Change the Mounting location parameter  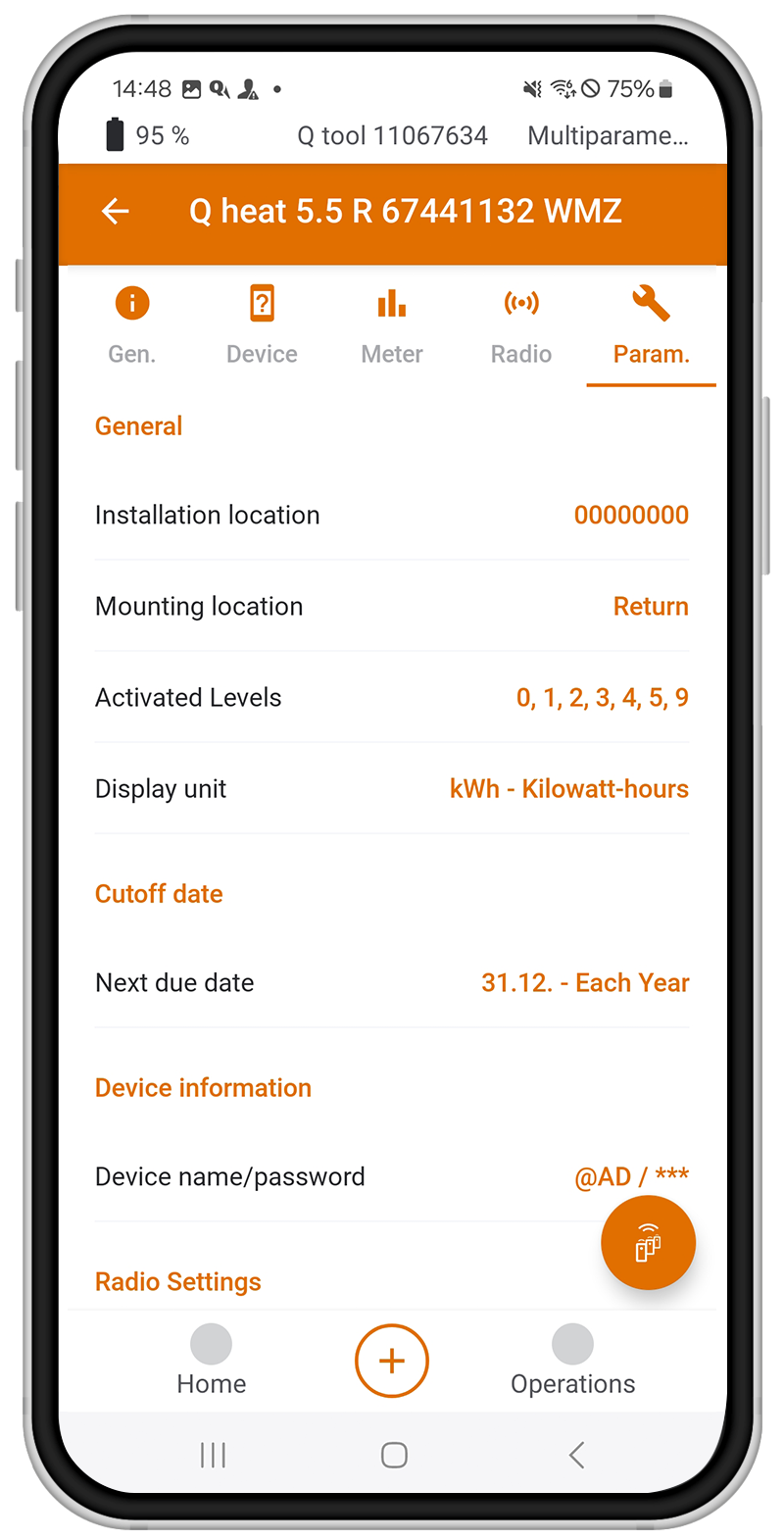(x=392, y=606)
